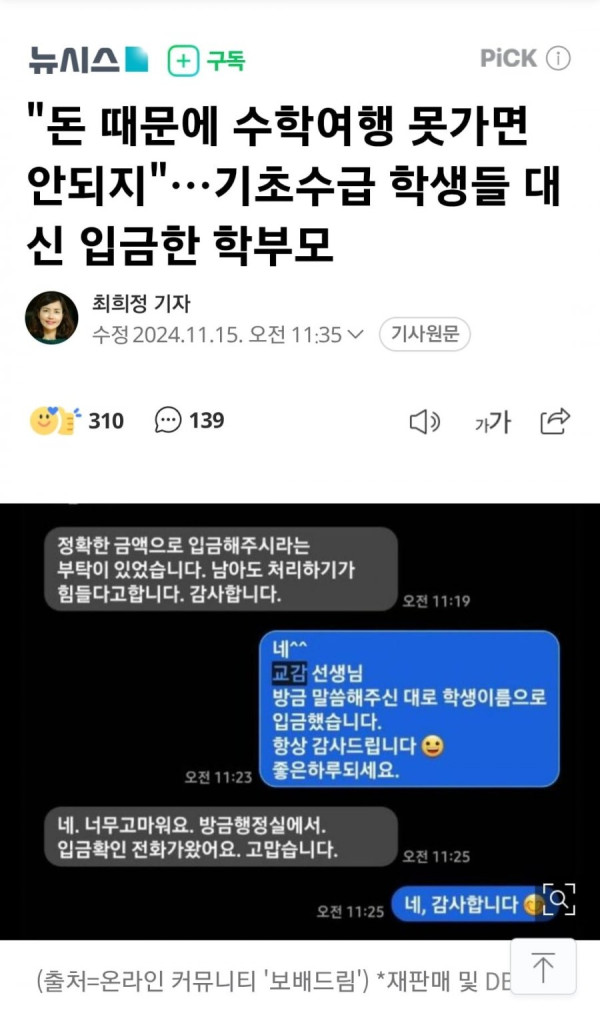The image size is (600, 1023).
Task: Open reporter 최희정's profile
Action: (52, 318)
